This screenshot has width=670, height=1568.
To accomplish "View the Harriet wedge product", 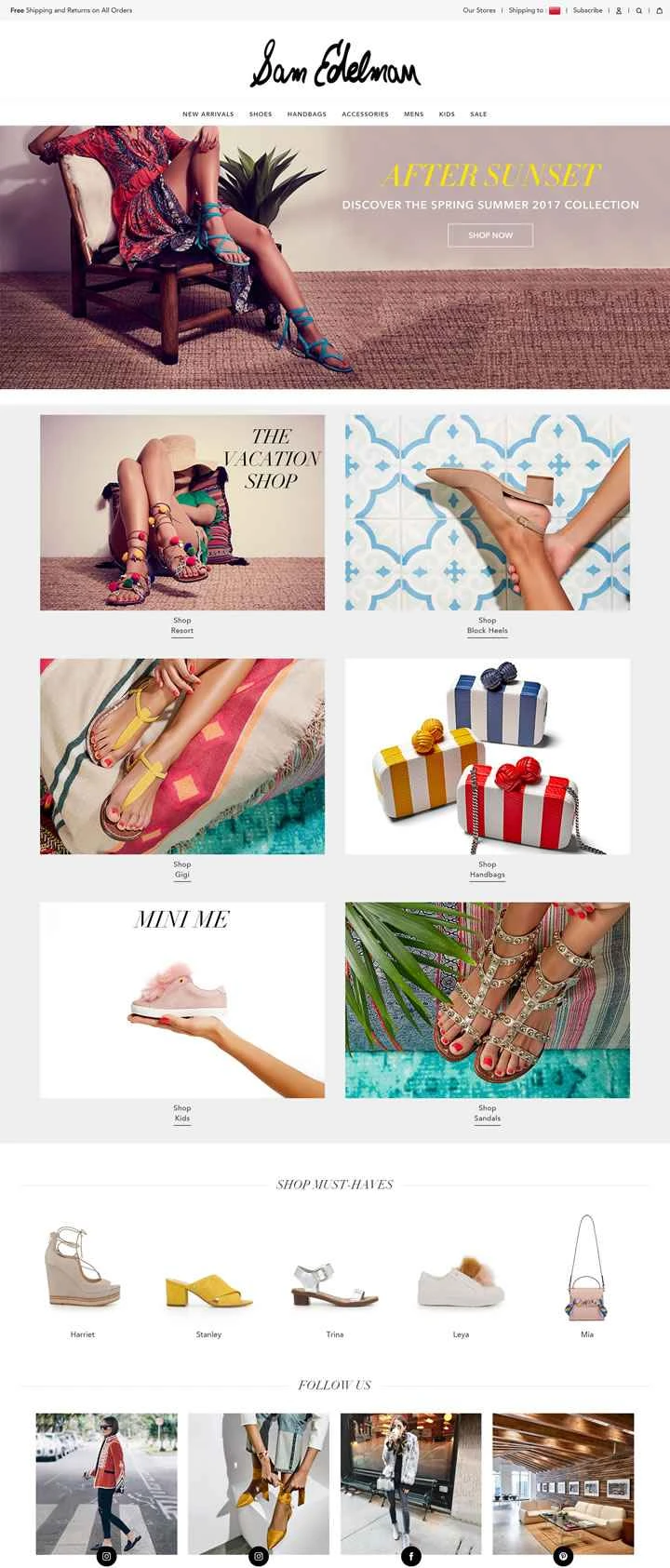I will click(83, 1270).
